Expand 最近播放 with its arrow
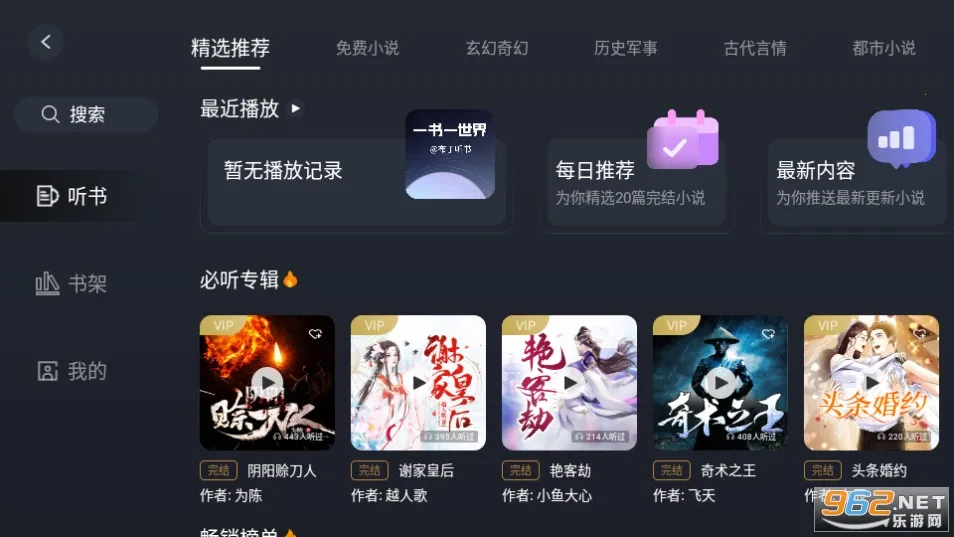Screen dimensions: 954x537 tap(295, 108)
